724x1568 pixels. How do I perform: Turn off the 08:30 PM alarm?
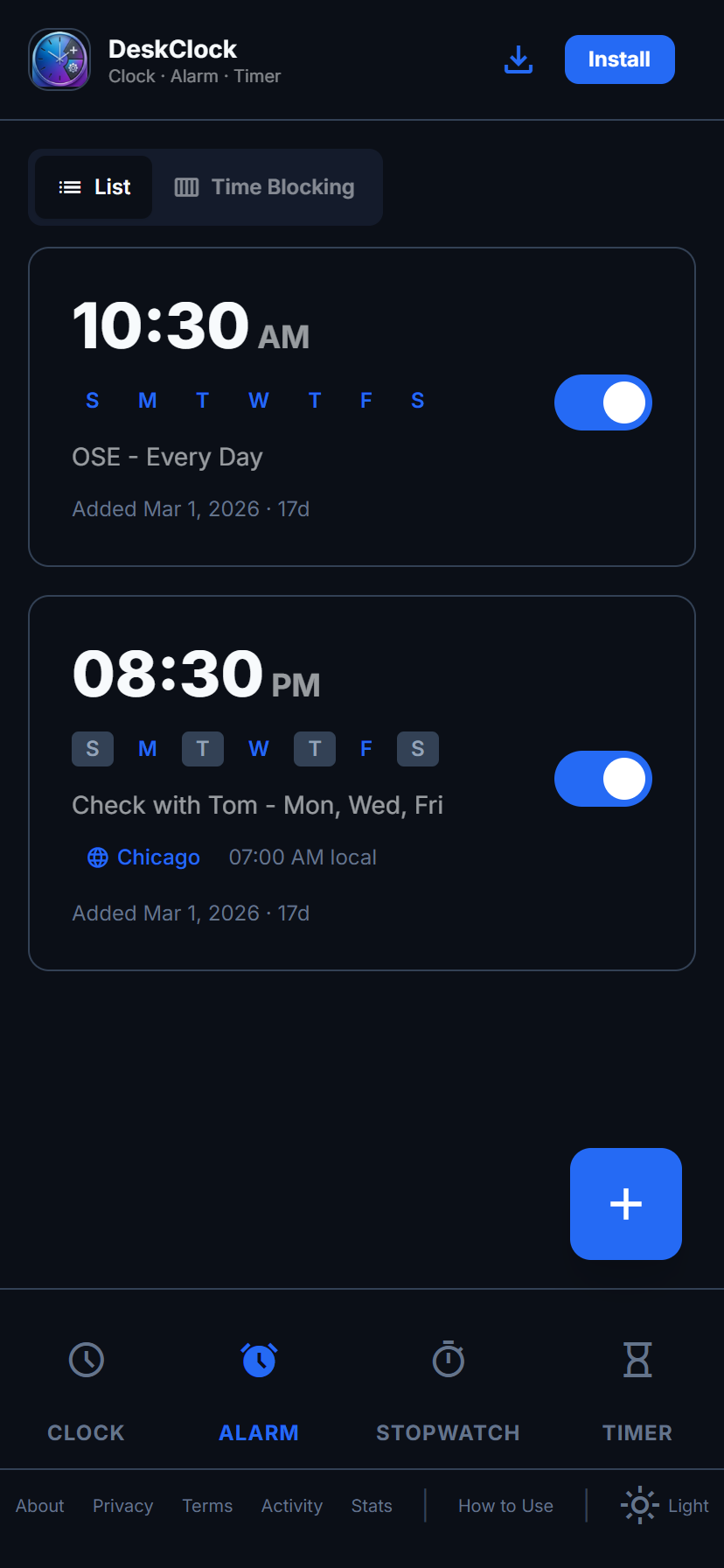click(602, 779)
